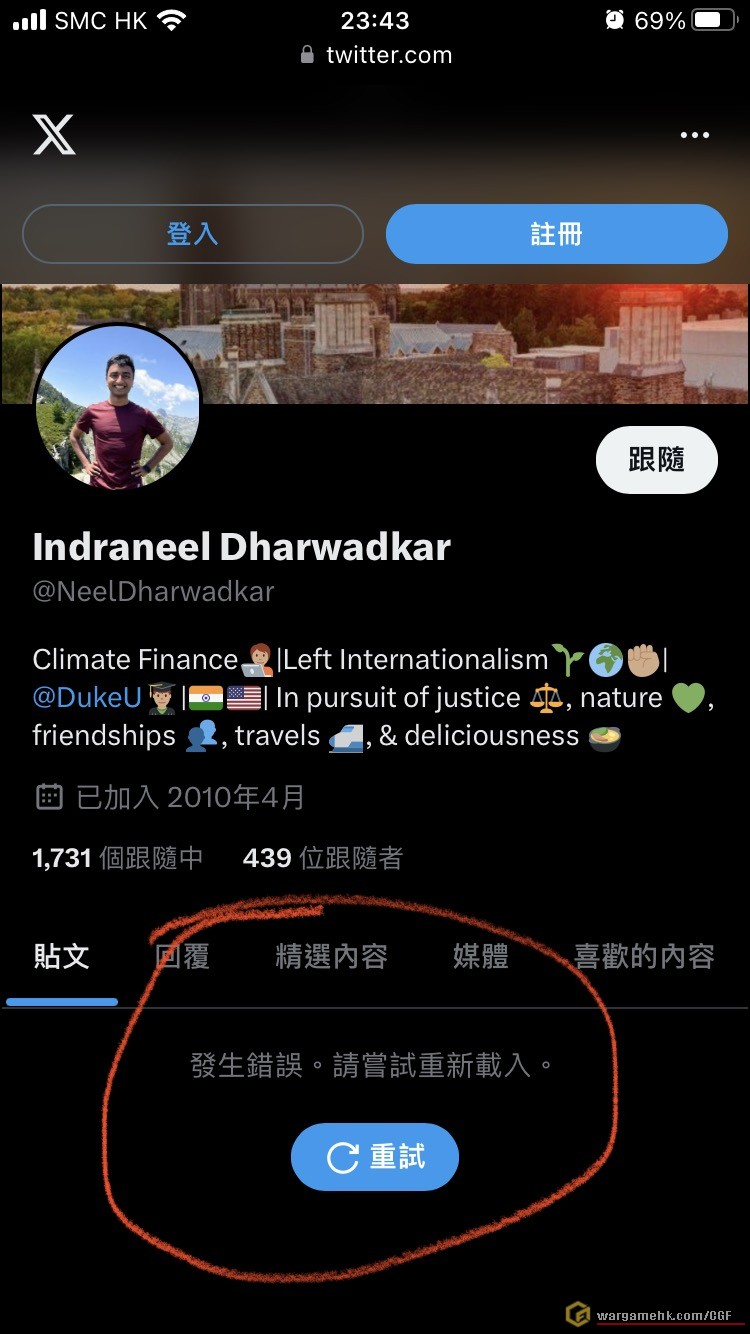Tap the 登入 login button
Image resolution: width=750 pixels, height=1334 pixels.
[192, 234]
